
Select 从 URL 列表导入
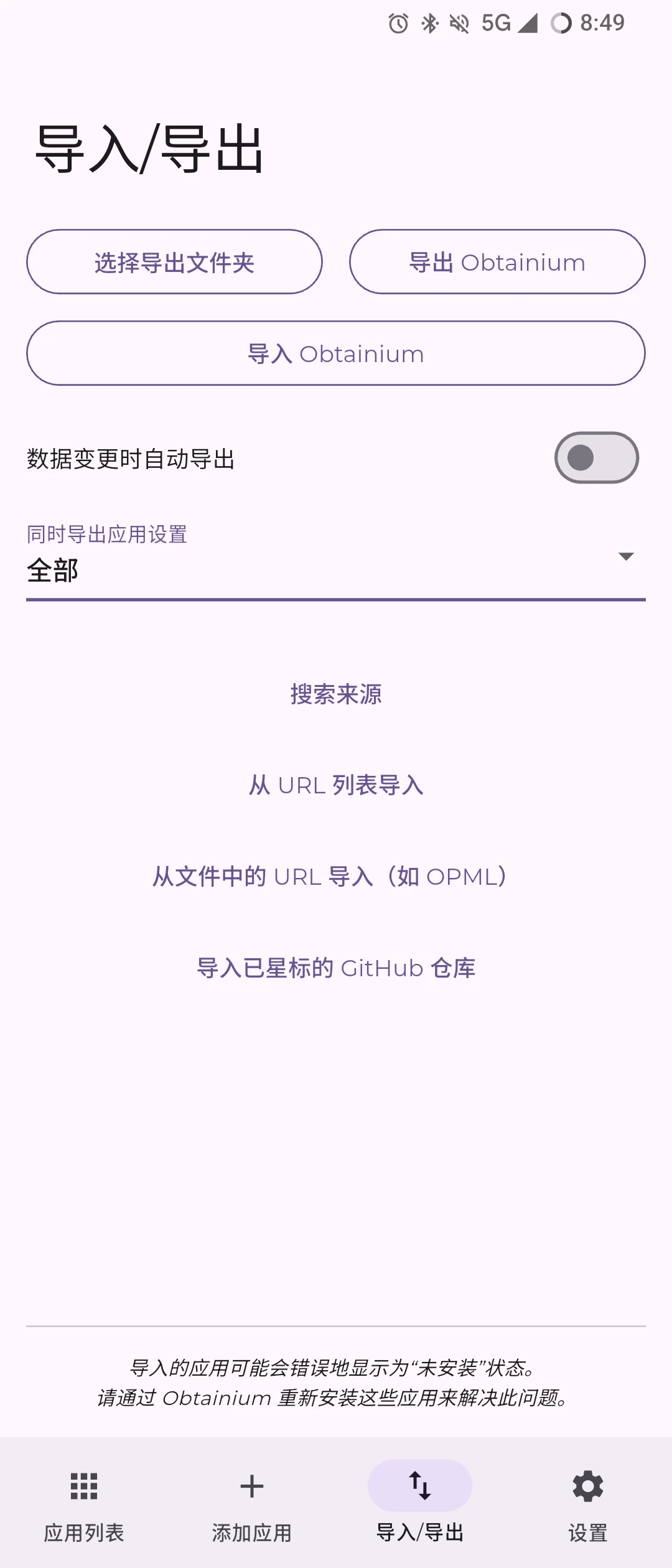coord(336,785)
